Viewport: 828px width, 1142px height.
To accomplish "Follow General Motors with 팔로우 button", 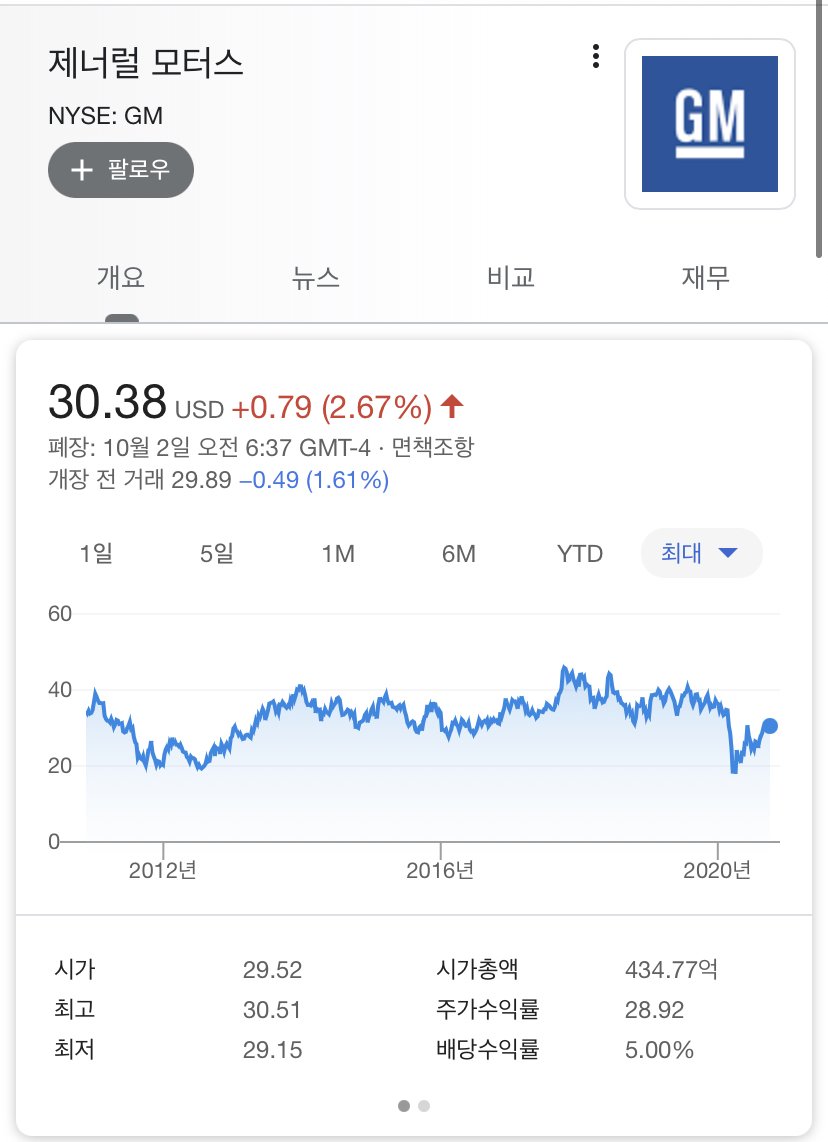I will 121,170.
